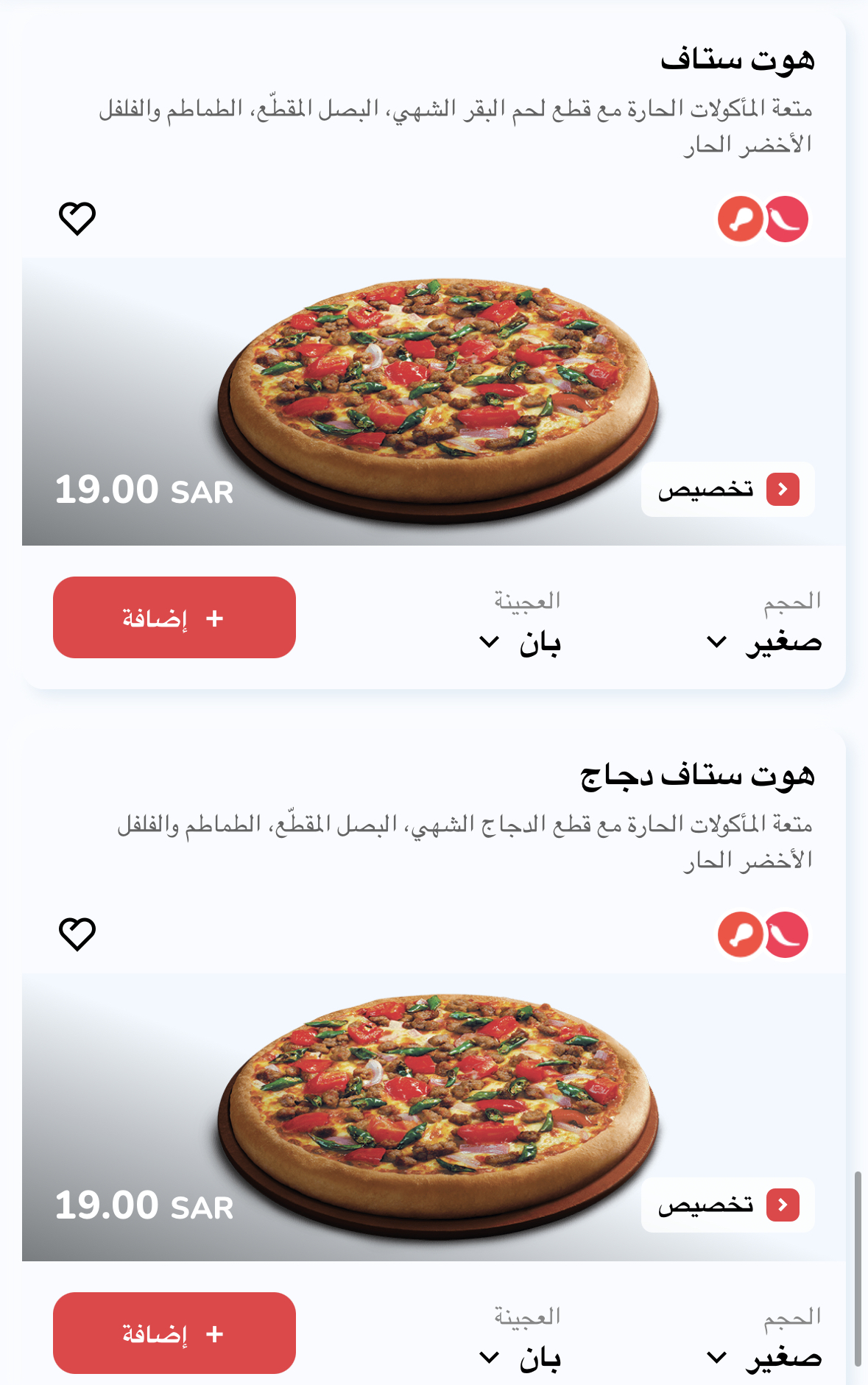
Task: Favorite the هوت ستاف pizza with heart
Action: tap(77, 219)
